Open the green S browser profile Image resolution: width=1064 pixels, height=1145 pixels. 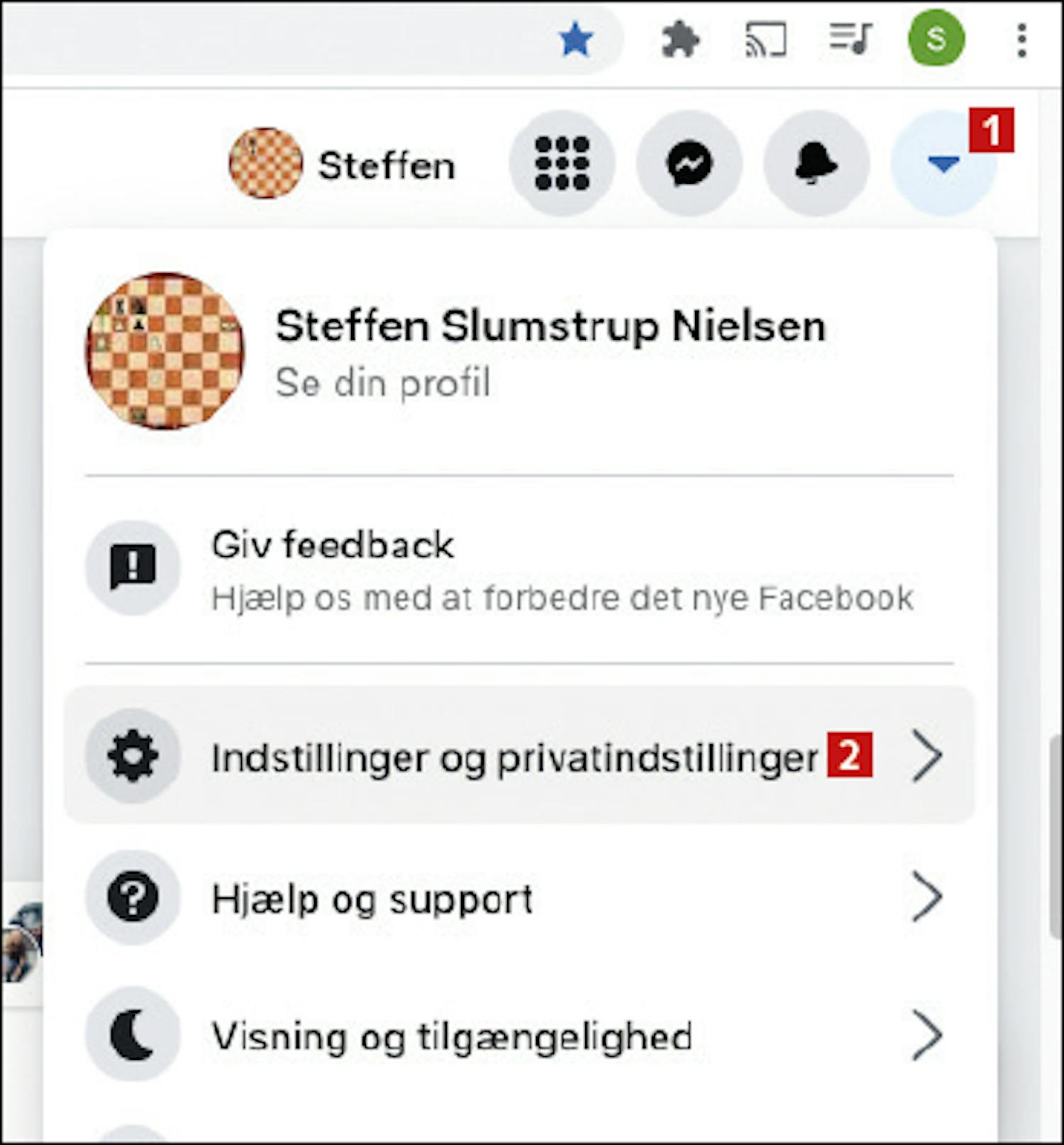click(936, 38)
